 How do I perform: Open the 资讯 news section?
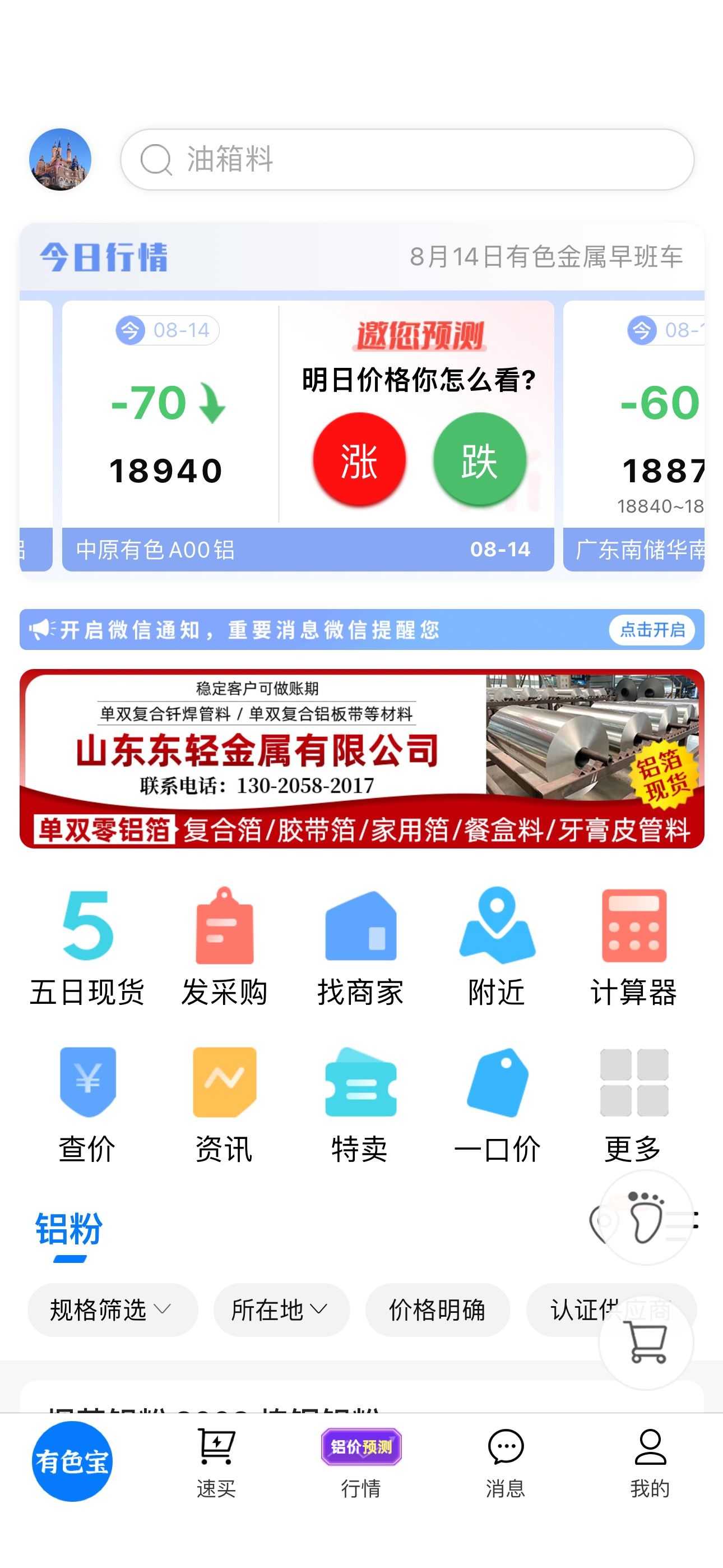pos(225,1105)
